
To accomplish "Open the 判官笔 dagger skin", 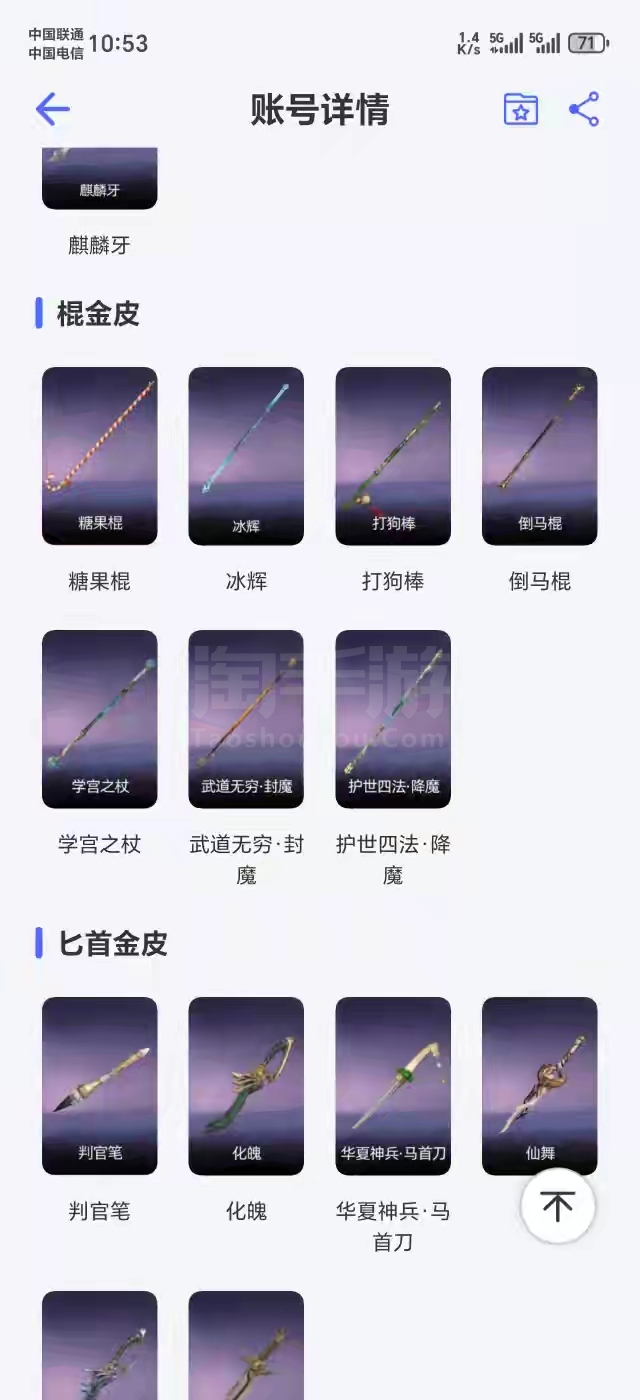I will [99, 1085].
